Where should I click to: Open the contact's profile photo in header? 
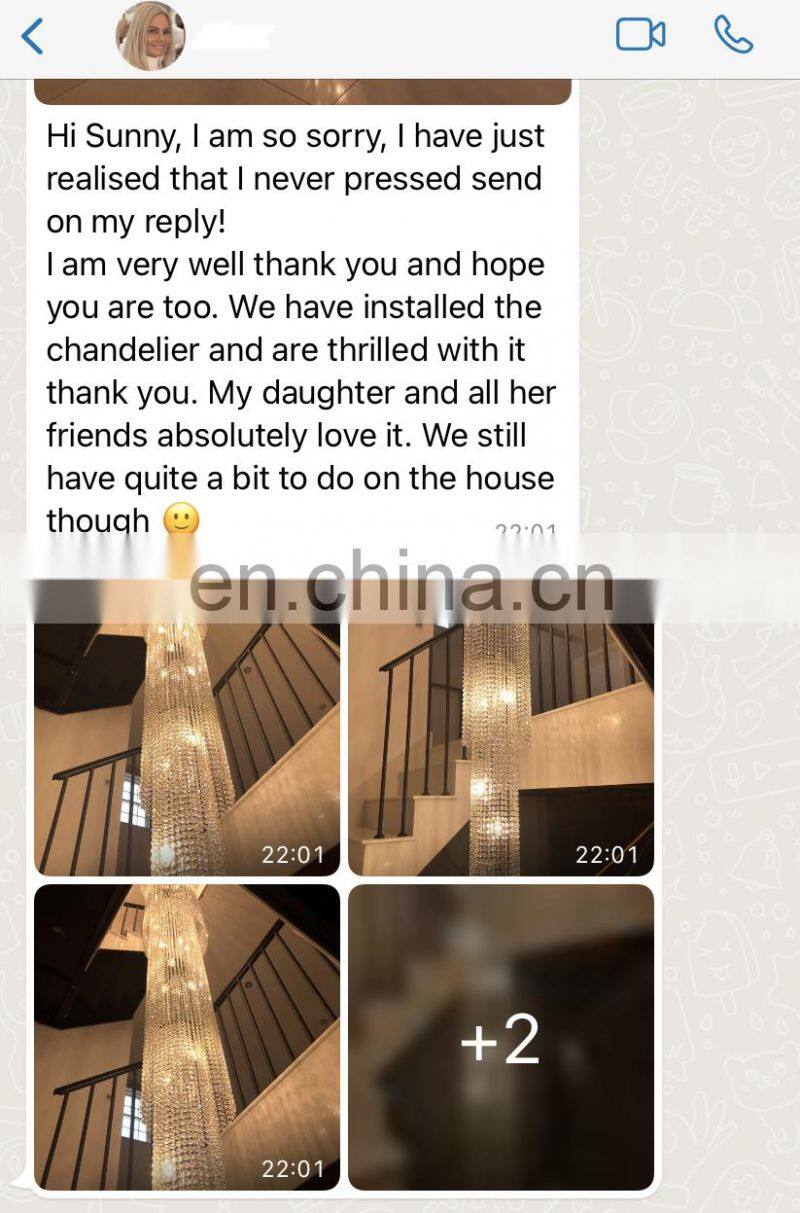click(x=151, y=36)
